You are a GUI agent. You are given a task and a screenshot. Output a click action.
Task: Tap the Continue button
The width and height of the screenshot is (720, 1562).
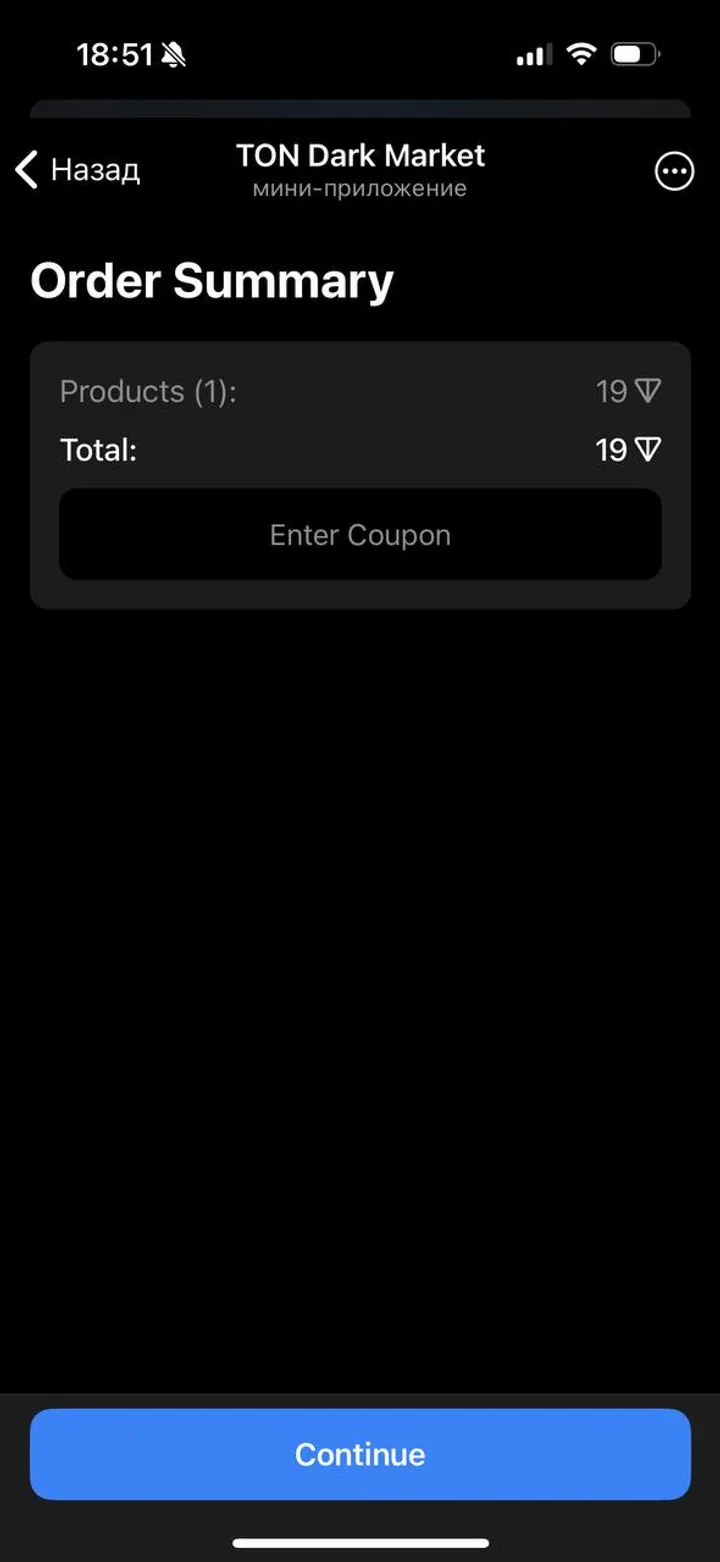(x=360, y=1454)
